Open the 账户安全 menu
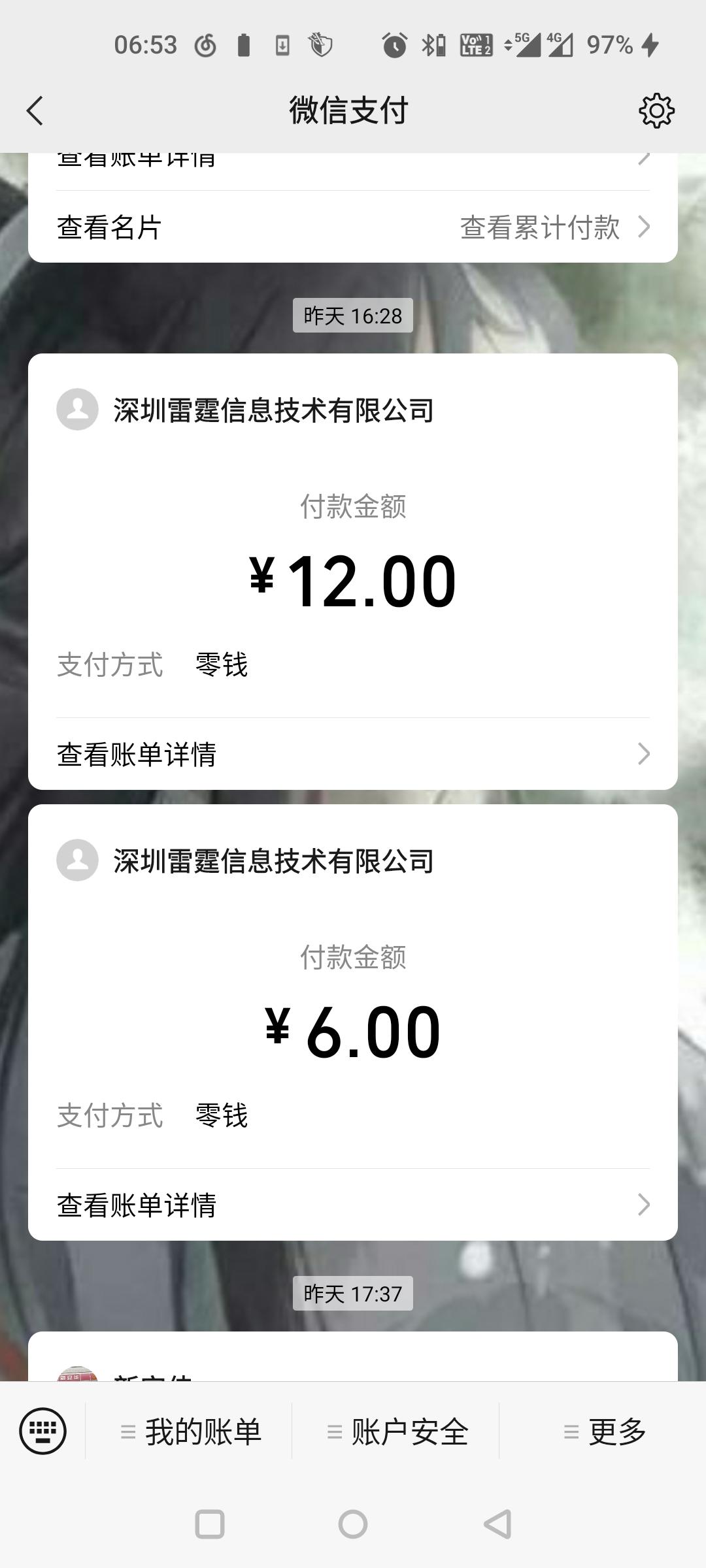Screen dimensions: 706x1568 click(x=397, y=1432)
